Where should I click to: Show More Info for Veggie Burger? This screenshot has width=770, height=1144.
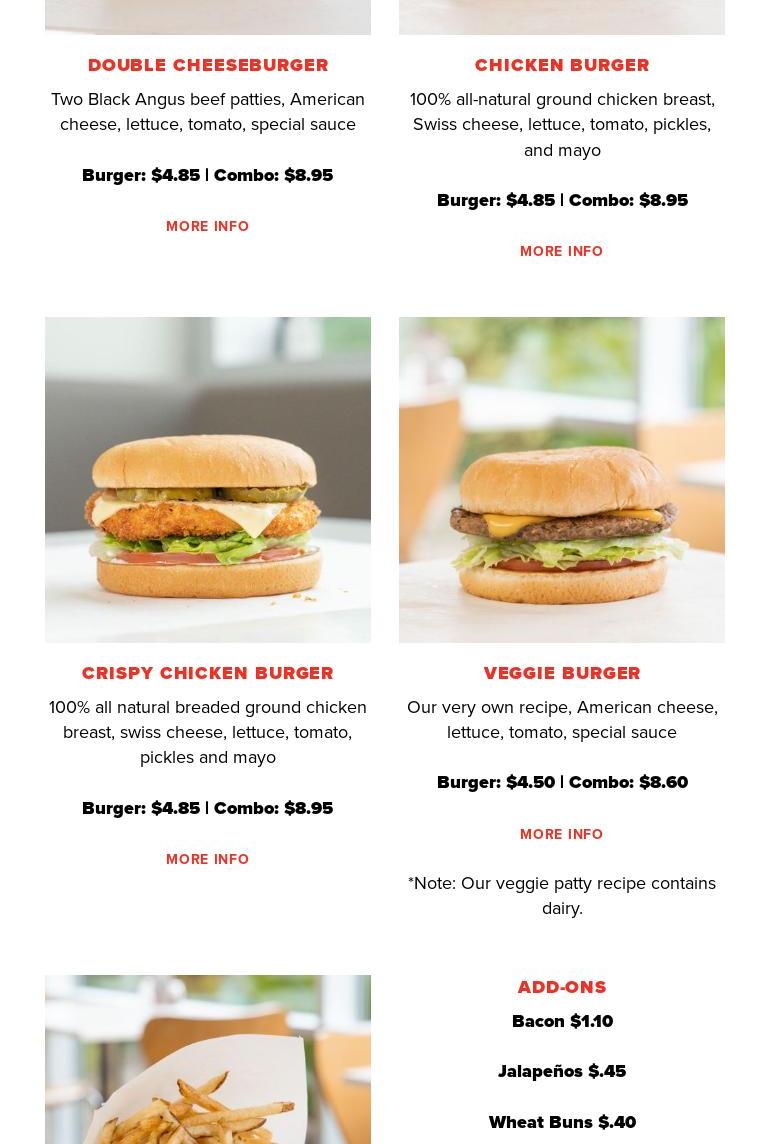pos(561,835)
